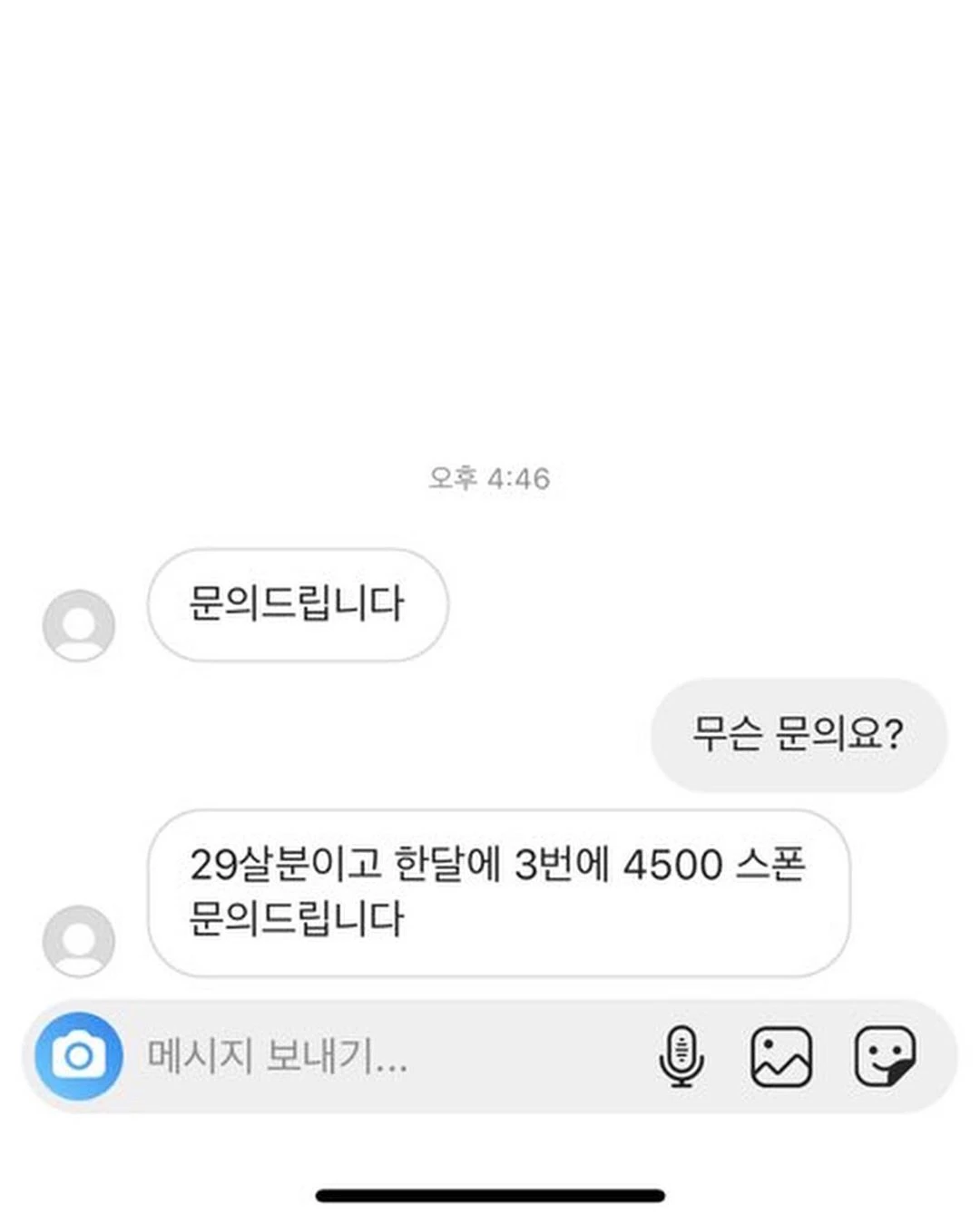980x1224 pixels.
Task: Open the camera in the message bar
Action: point(79,1056)
